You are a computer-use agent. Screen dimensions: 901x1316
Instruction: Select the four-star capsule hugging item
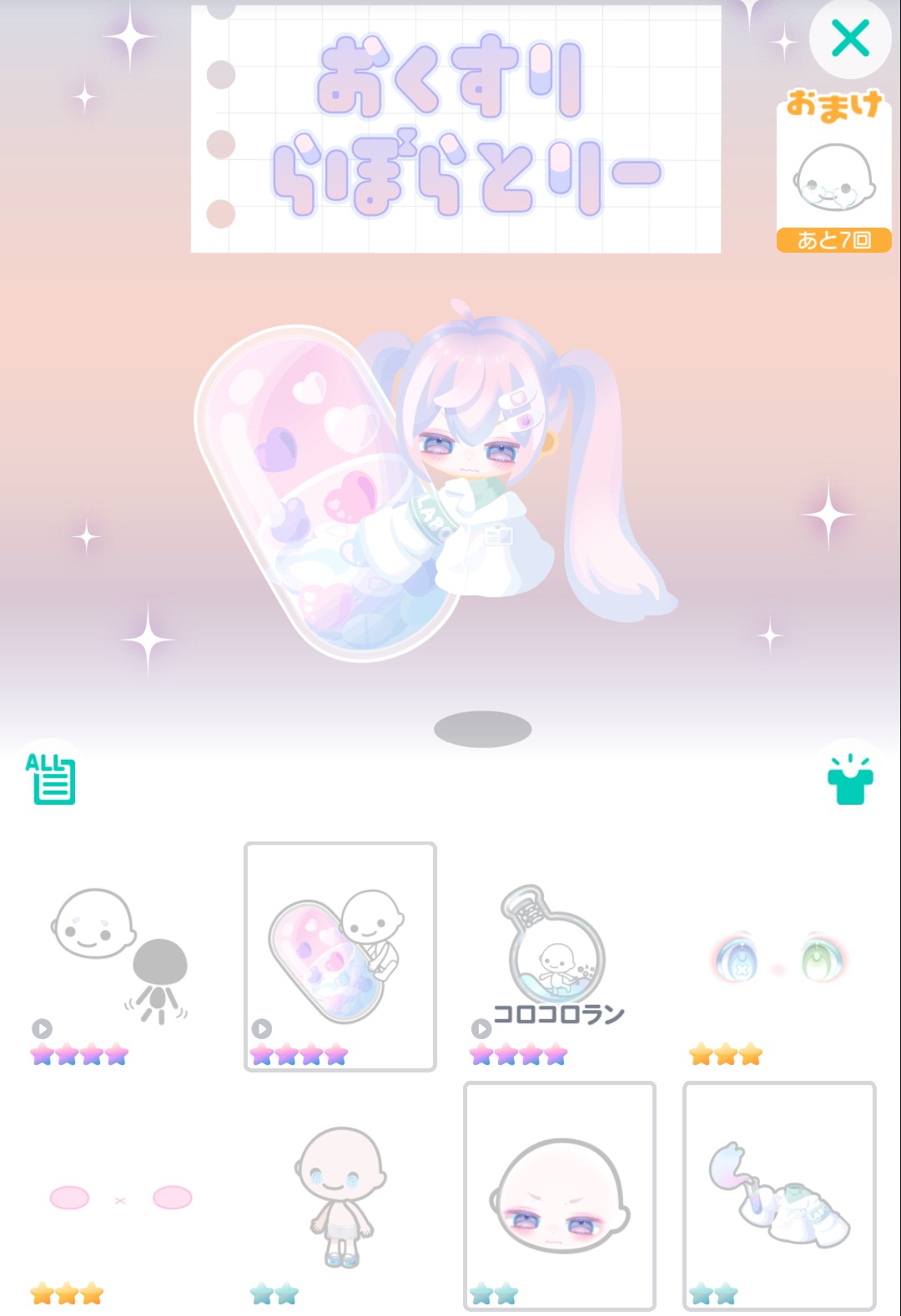[x=340, y=956]
